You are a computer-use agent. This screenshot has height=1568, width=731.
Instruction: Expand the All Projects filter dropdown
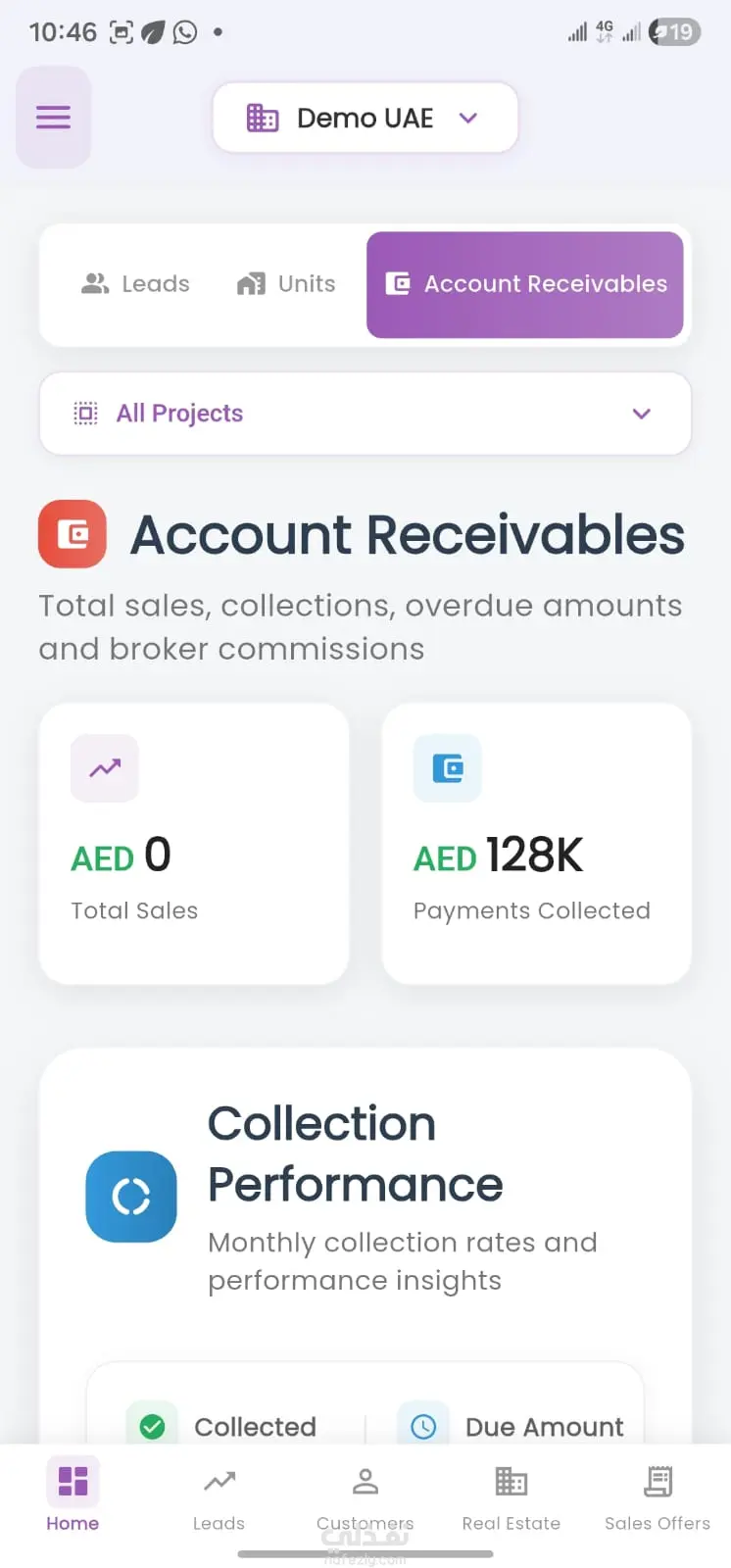click(365, 414)
